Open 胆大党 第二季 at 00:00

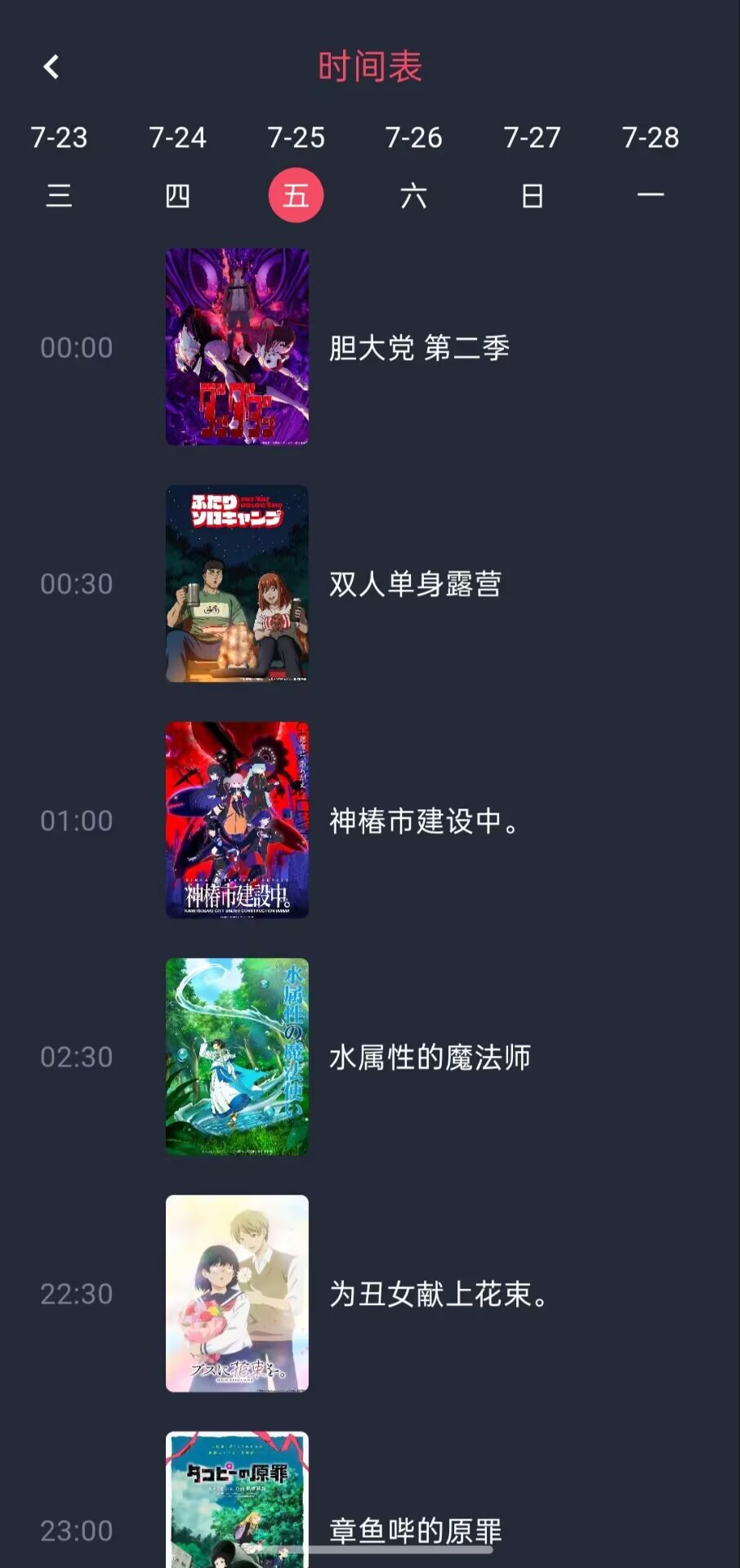[x=418, y=348]
